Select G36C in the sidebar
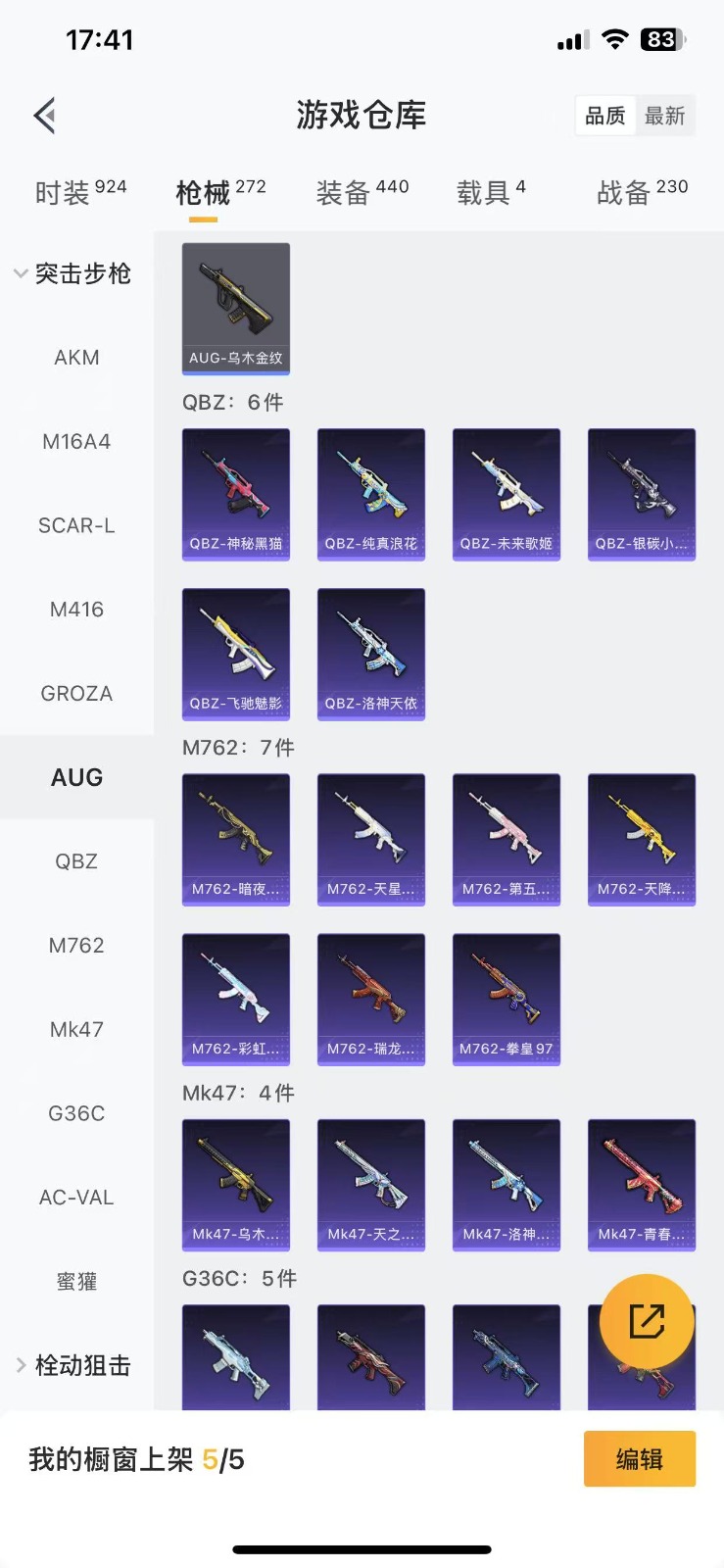Viewport: 724px width, 1568px height. click(x=76, y=1113)
